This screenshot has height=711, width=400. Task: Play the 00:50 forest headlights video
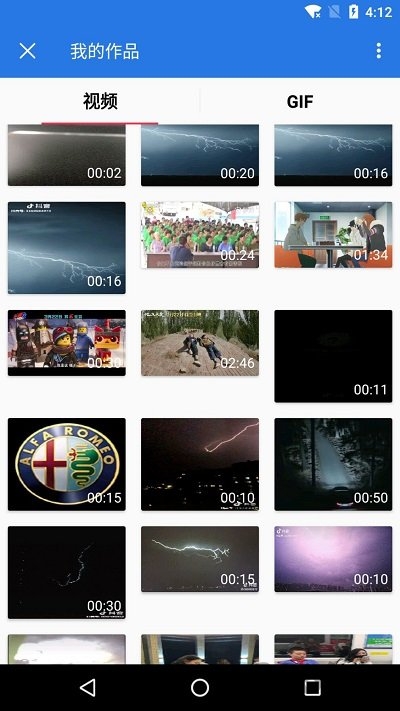[333, 464]
